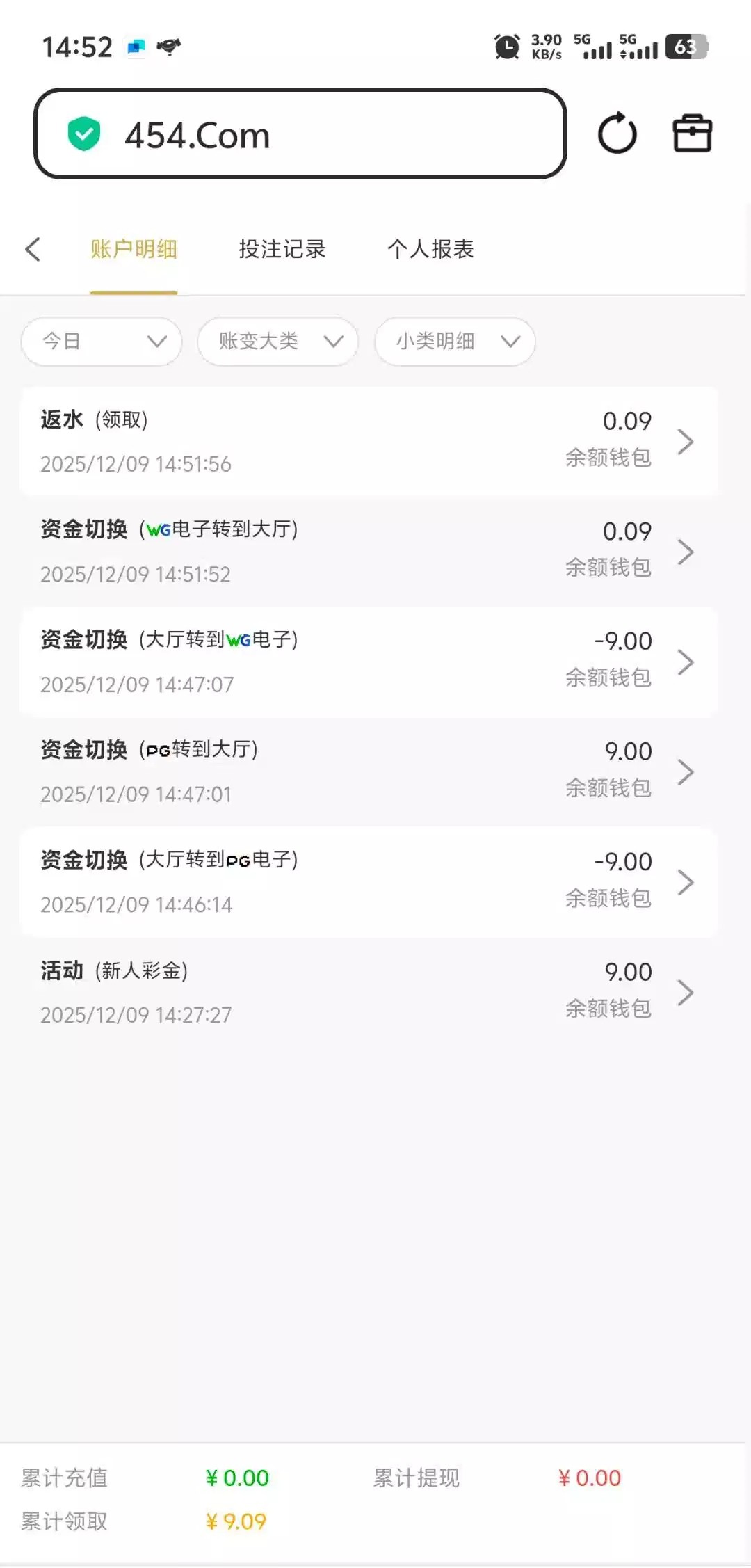Switch to the 账户明细 tab
751x1568 pixels.
pos(134,249)
